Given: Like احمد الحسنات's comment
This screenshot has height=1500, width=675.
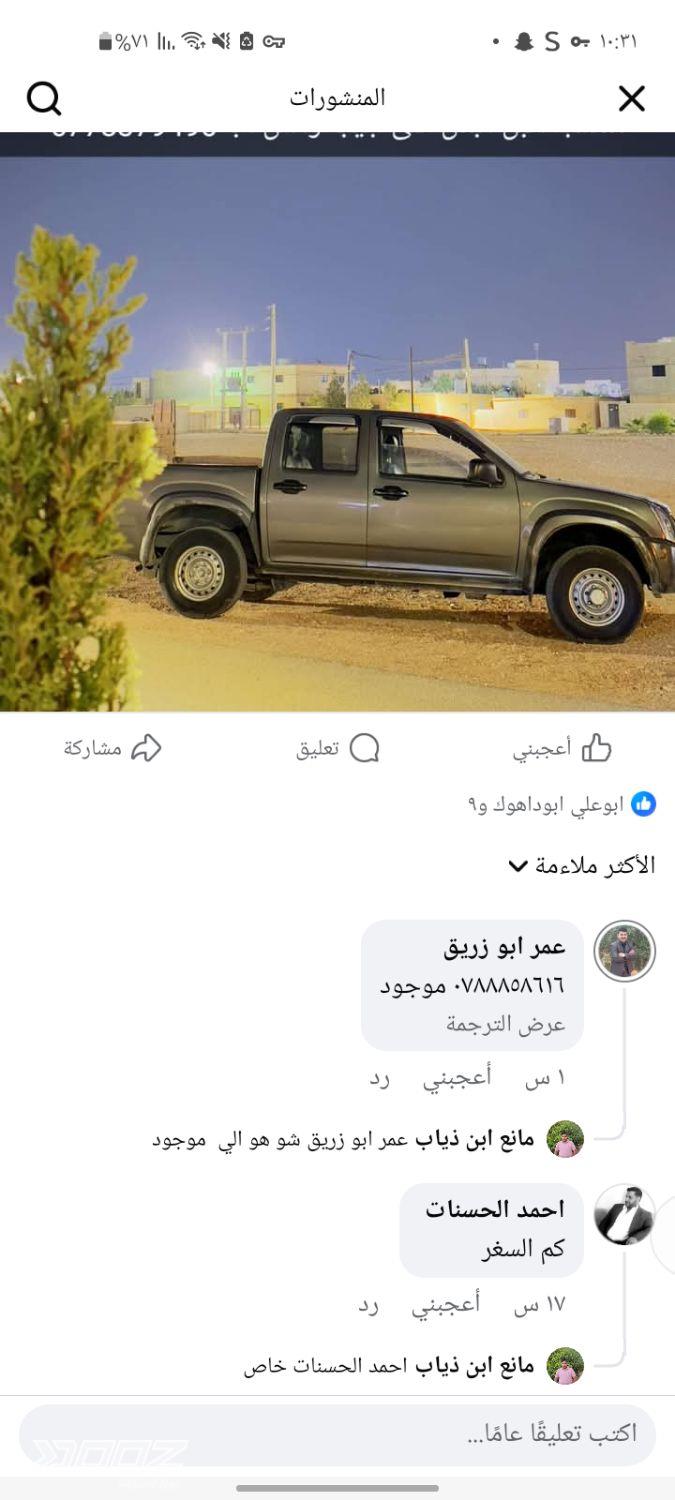Looking at the screenshot, I should coord(445,1304).
